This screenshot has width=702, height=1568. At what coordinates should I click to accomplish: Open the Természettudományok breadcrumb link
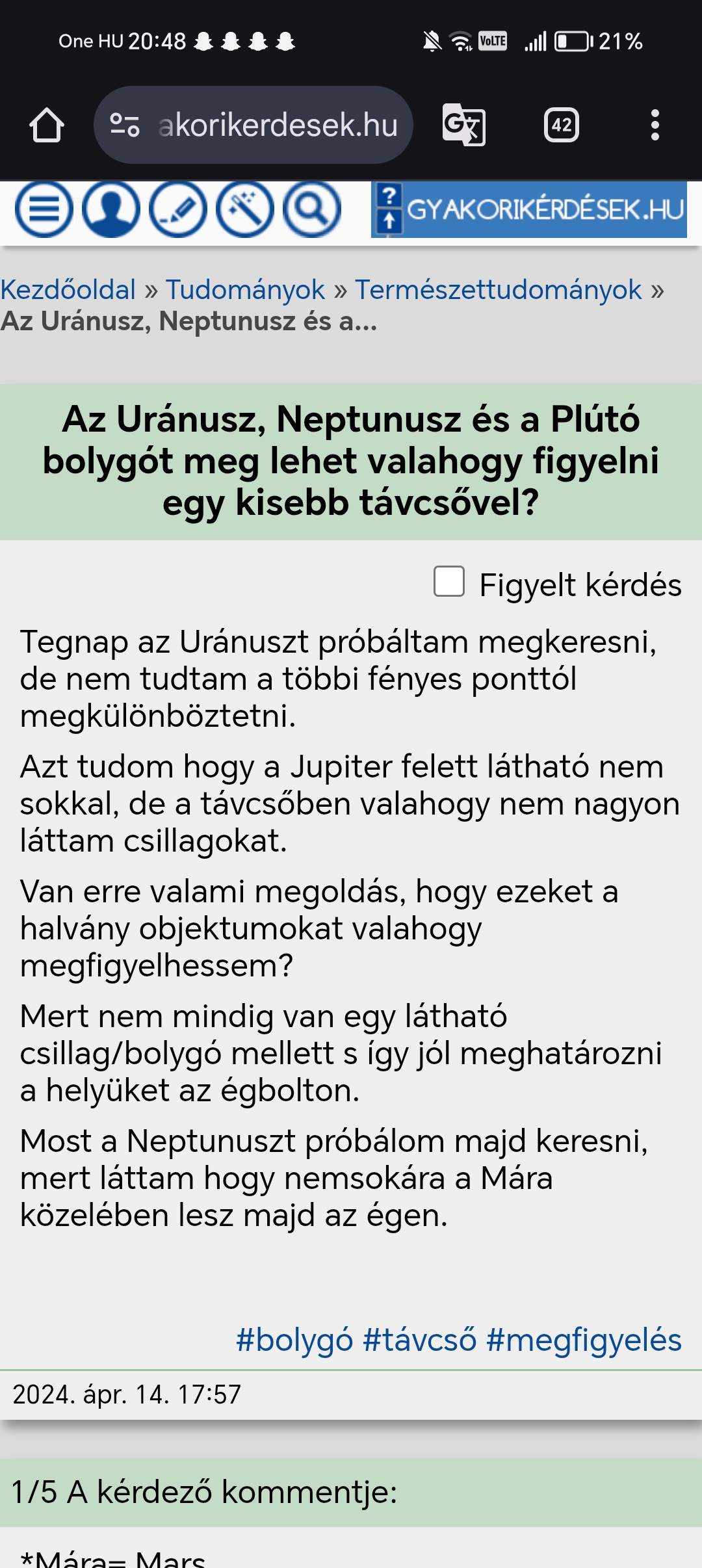[x=498, y=289]
